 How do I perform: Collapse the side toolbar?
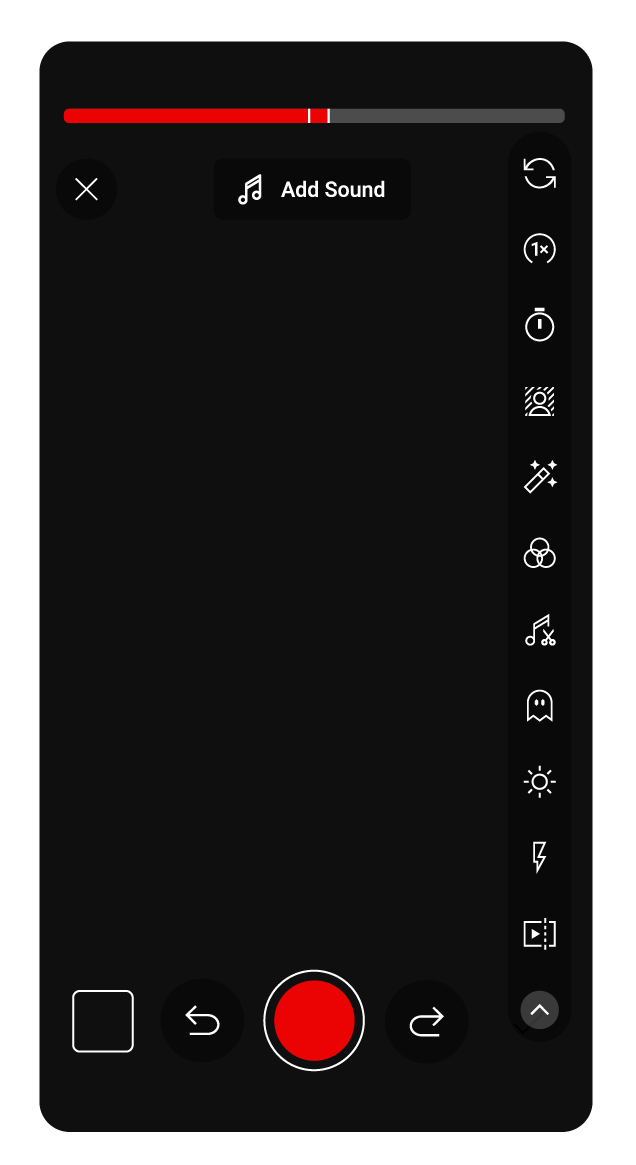[x=539, y=1010]
